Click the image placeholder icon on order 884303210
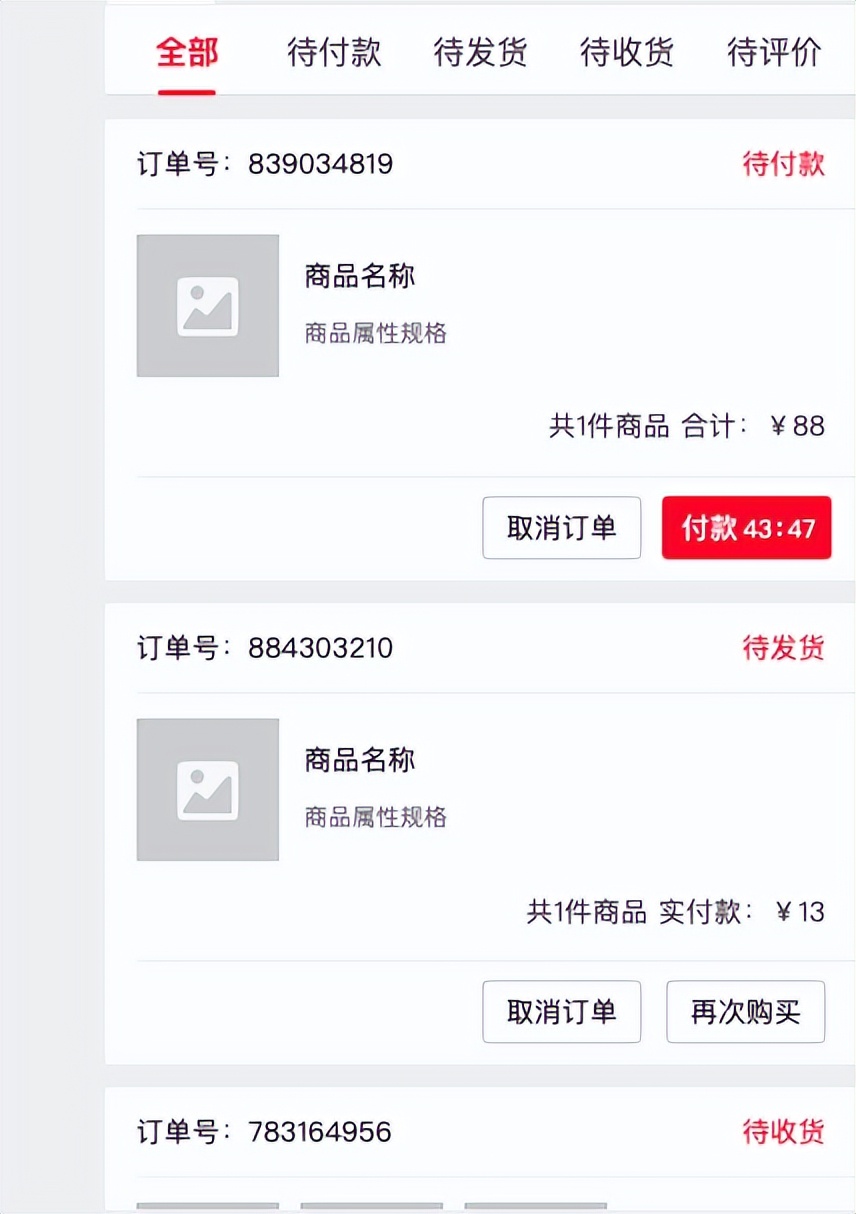856x1214 pixels. [207, 788]
